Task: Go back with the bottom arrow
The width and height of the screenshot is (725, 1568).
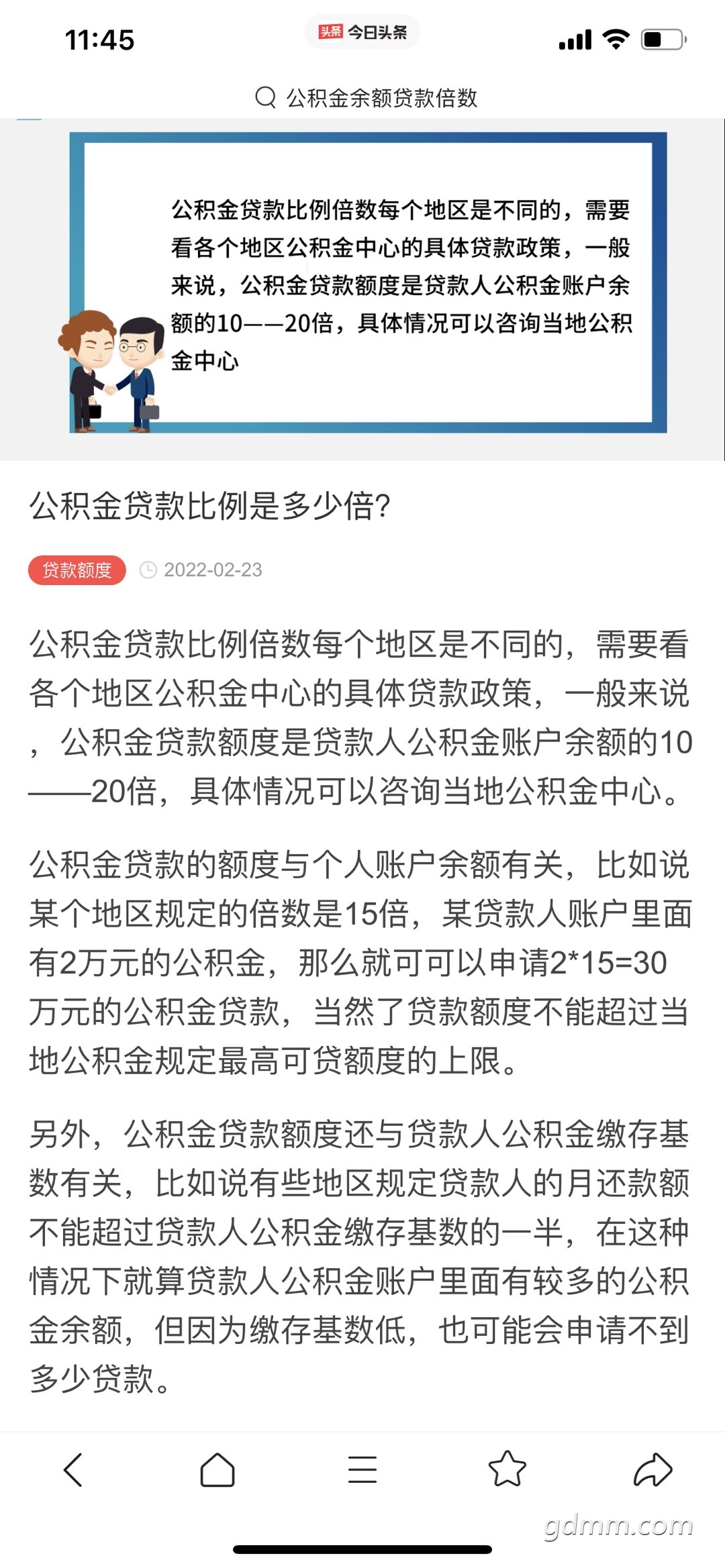Action: coord(72,1470)
